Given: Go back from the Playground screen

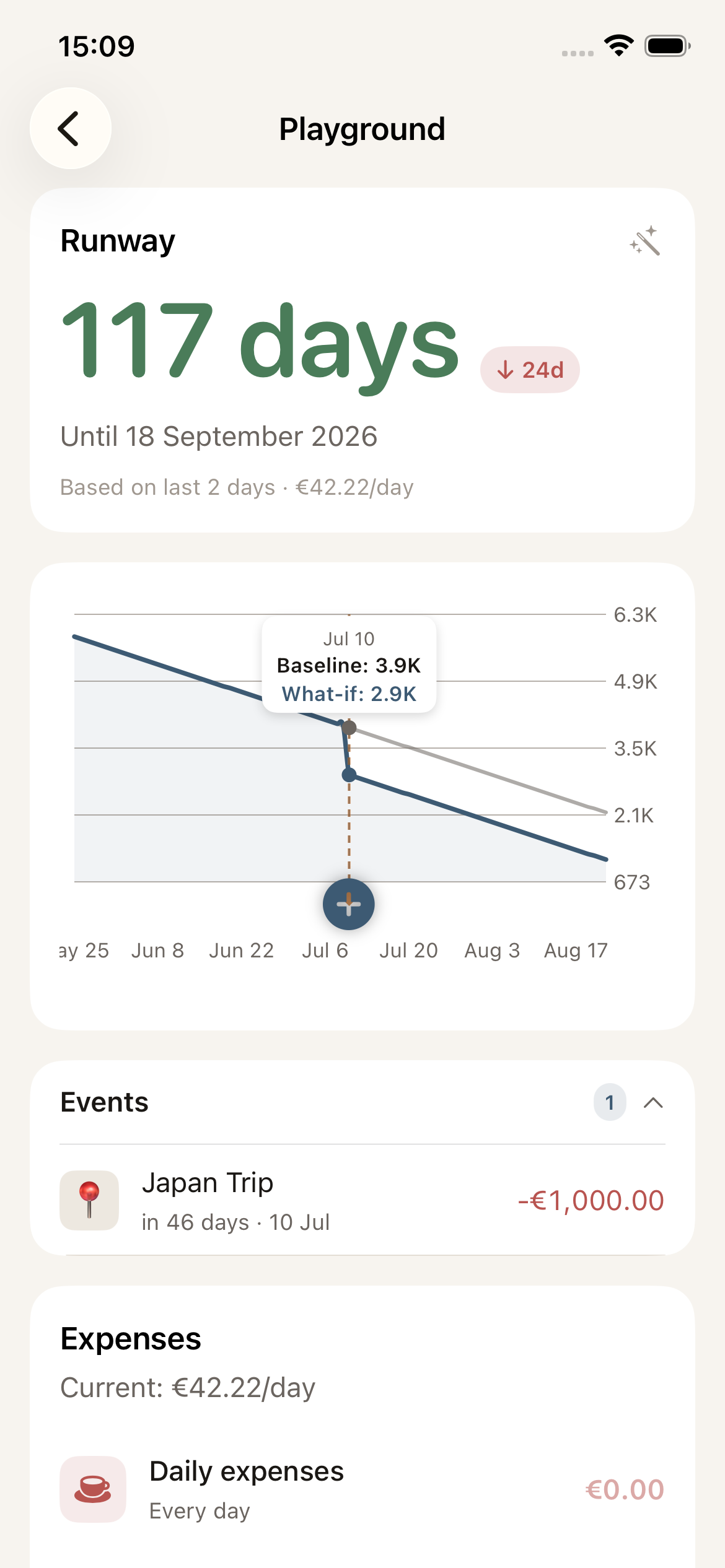Looking at the screenshot, I should tap(71, 128).
